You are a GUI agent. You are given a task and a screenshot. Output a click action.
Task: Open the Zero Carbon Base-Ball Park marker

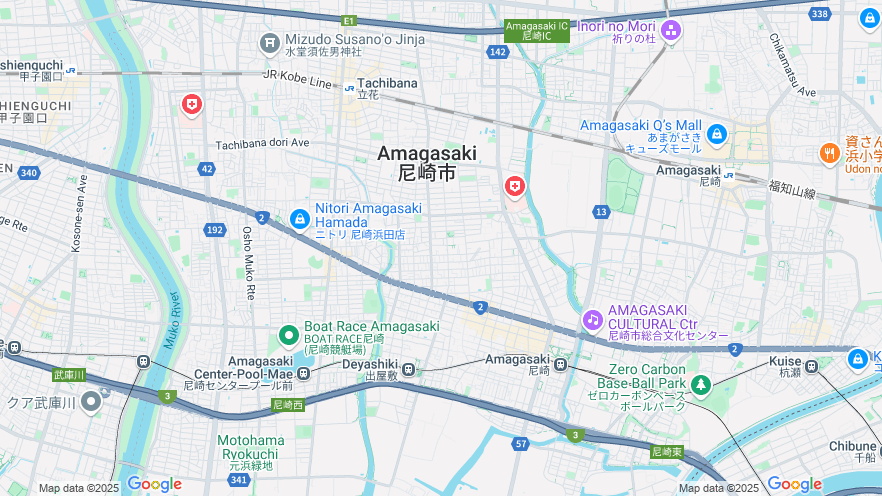701,384
